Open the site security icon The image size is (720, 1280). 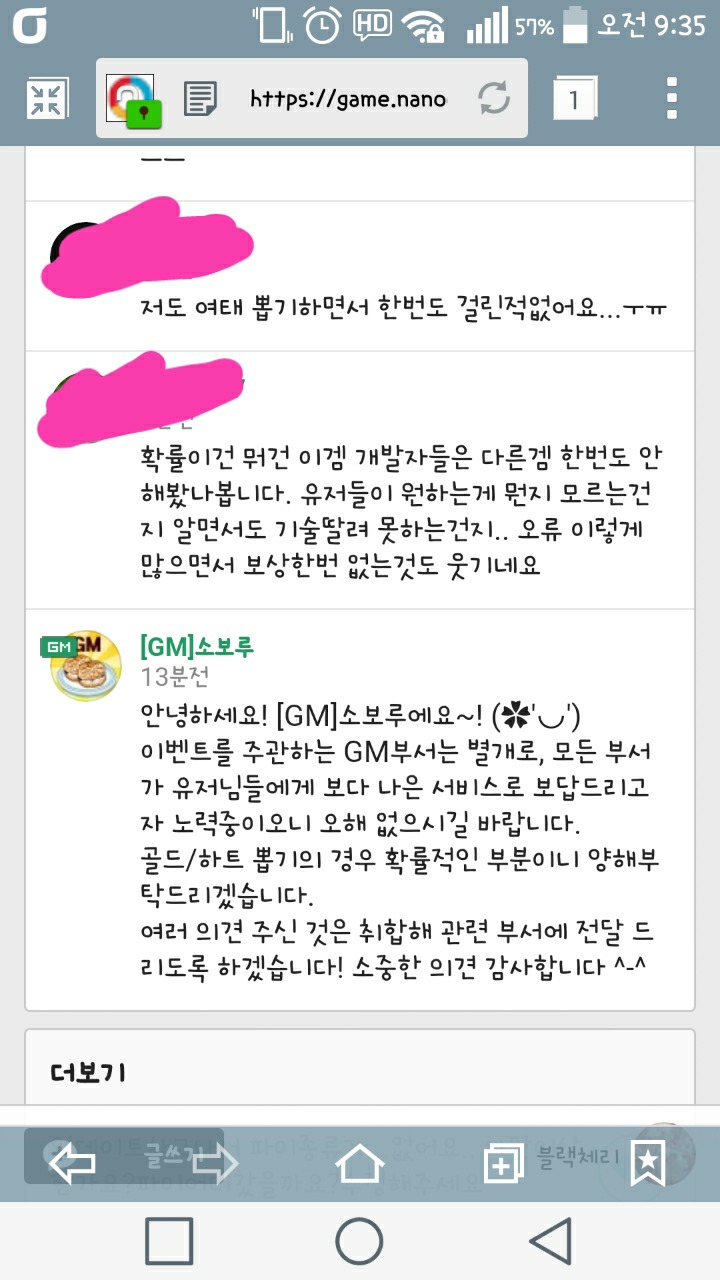pos(131,98)
